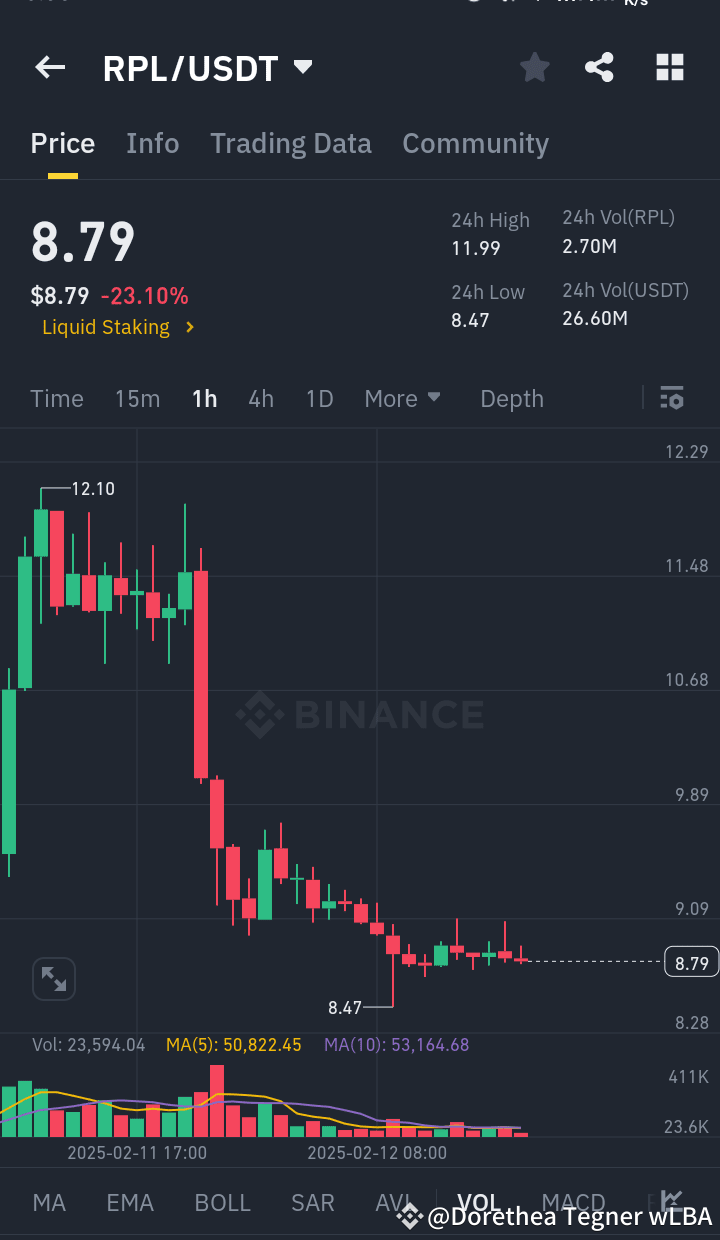Tap the back arrow to exit chart
The width and height of the screenshot is (720, 1240).
pyautogui.click(x=49, y=67)
